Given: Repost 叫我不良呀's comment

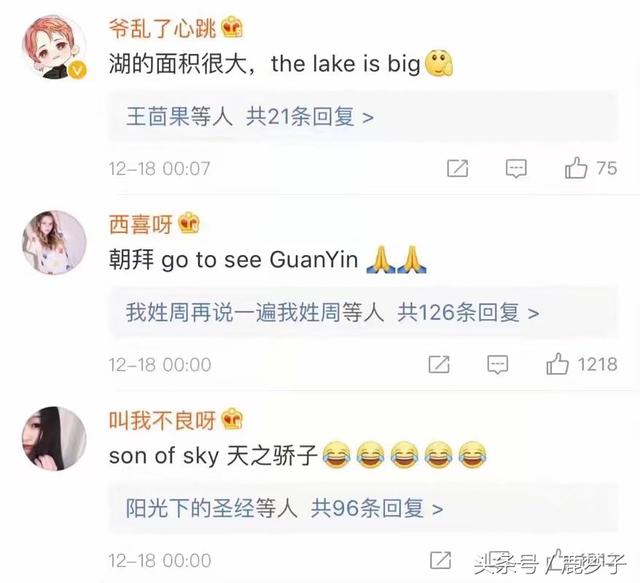Looking at the screenshot, I should tap(439, 559).
